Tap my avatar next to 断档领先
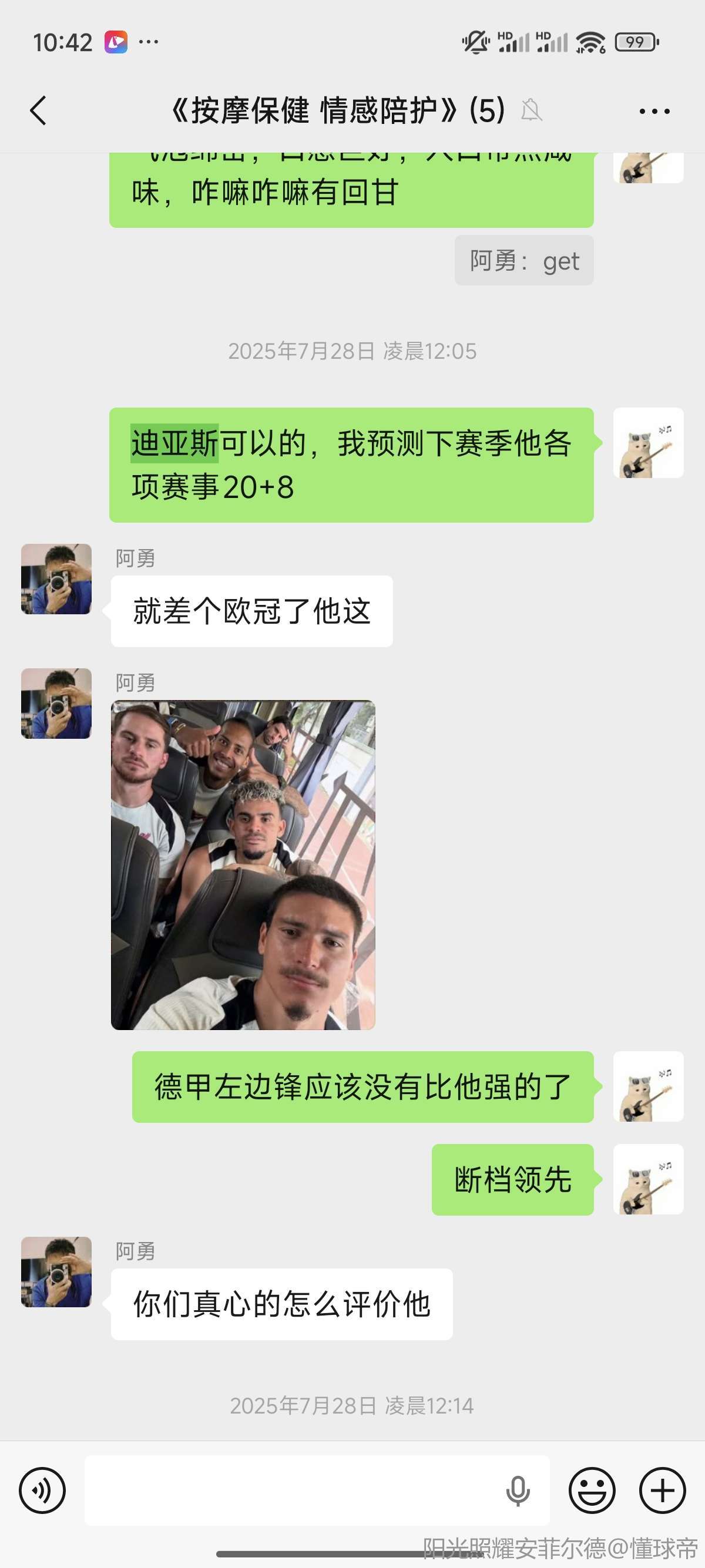 tap(648, 1179)
